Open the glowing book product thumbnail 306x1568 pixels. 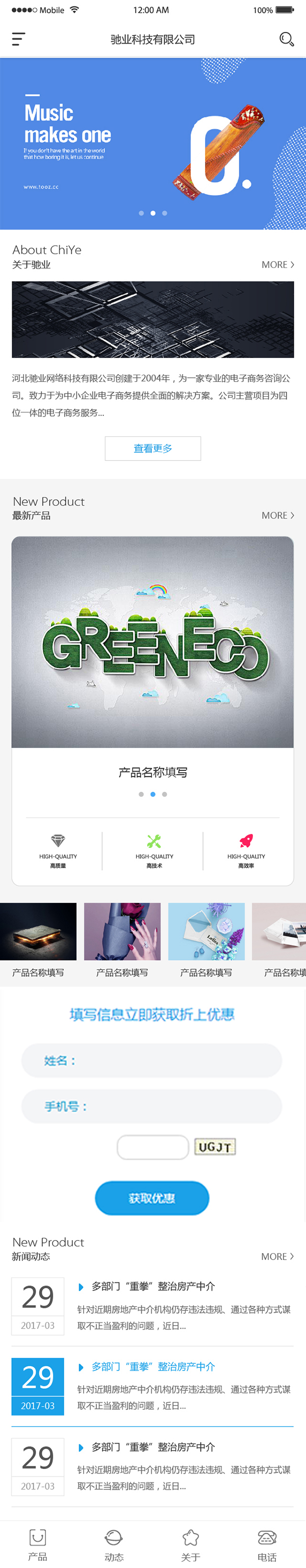pos(38,932)
